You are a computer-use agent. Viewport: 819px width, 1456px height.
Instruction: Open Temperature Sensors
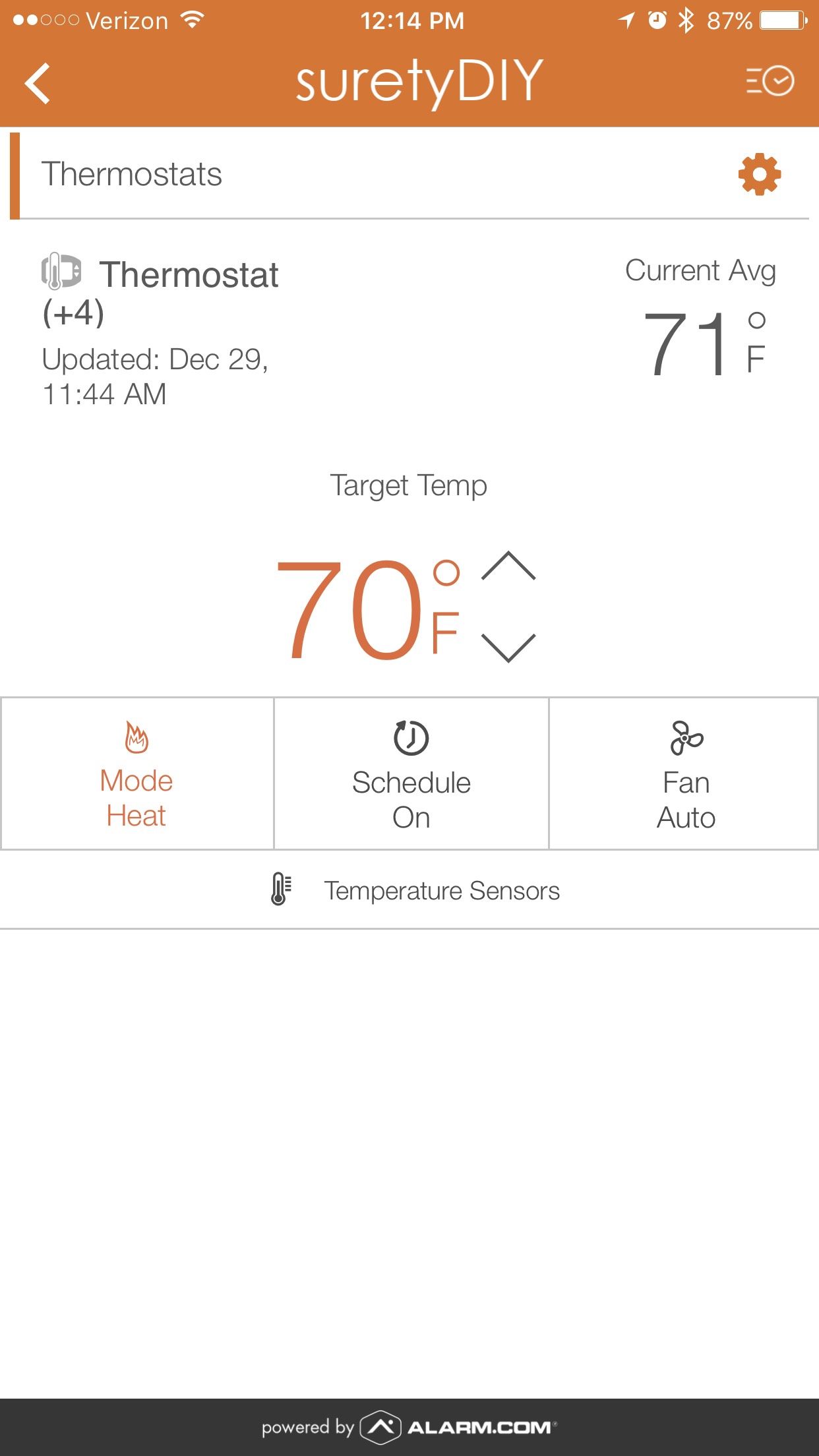(x=409, y=890)
